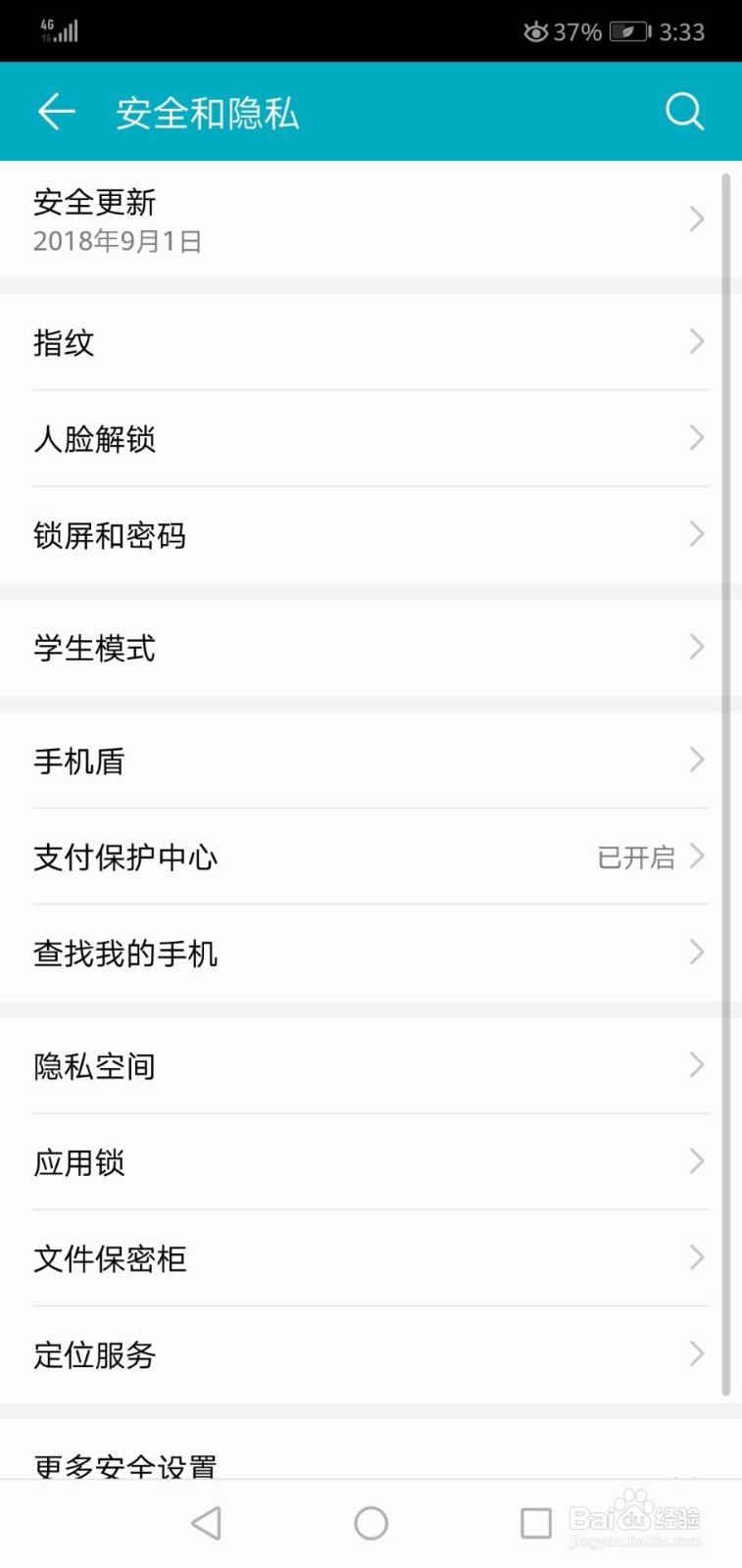This screenshot has height=1568, width=742.
Task: Enable 查找我的手机
Action: pos(371,953)
